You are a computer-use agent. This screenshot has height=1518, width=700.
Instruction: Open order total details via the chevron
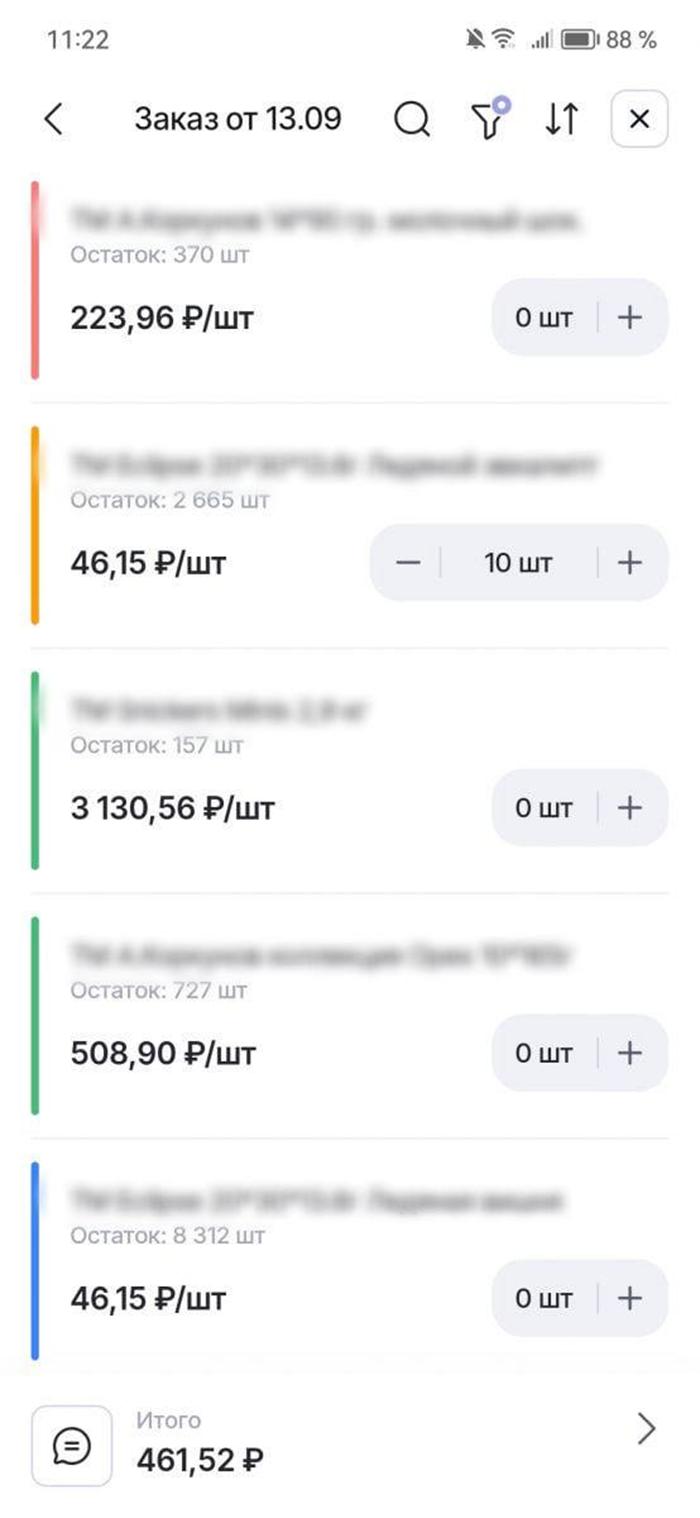pyautogui.click(x=647, y=1429)
